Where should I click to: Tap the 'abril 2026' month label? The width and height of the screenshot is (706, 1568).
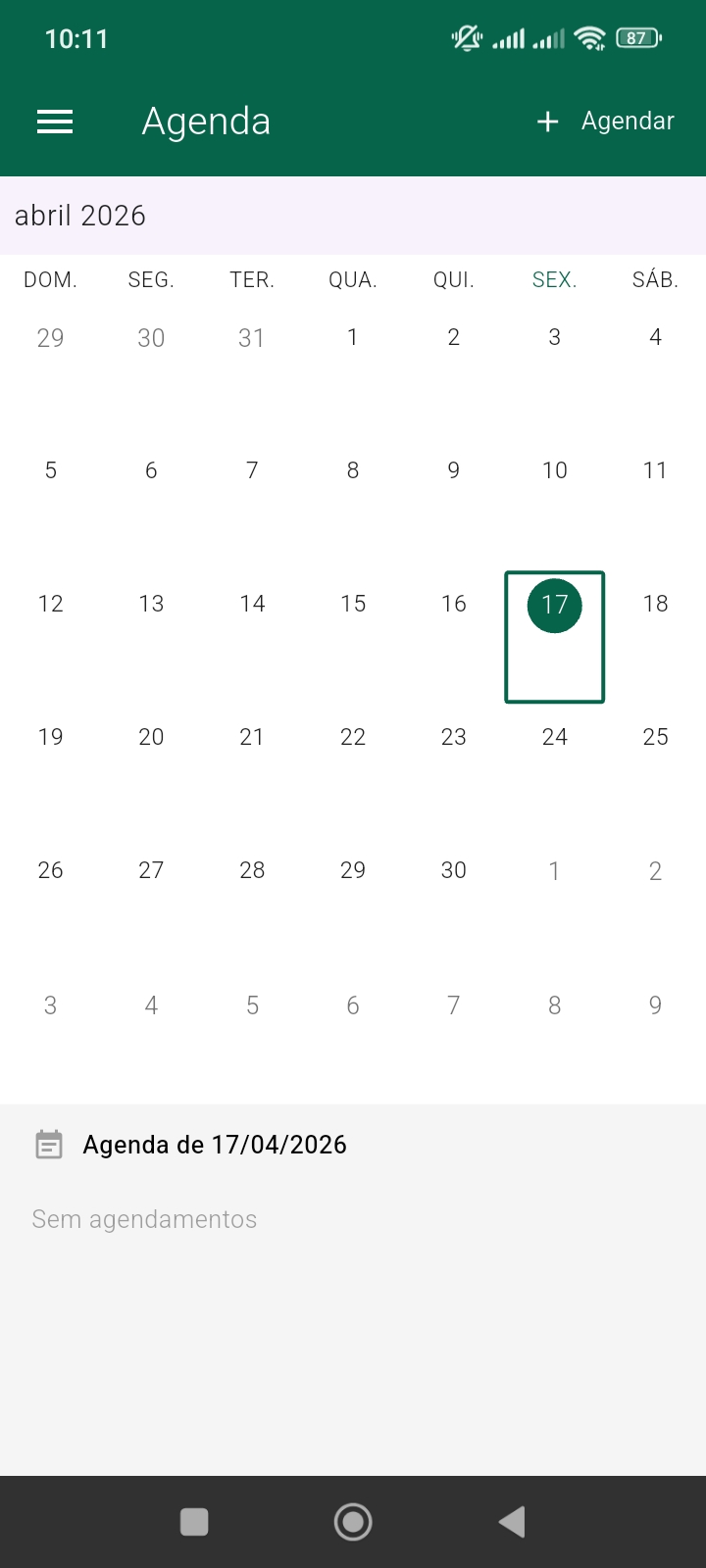click(x=81, y=216)
